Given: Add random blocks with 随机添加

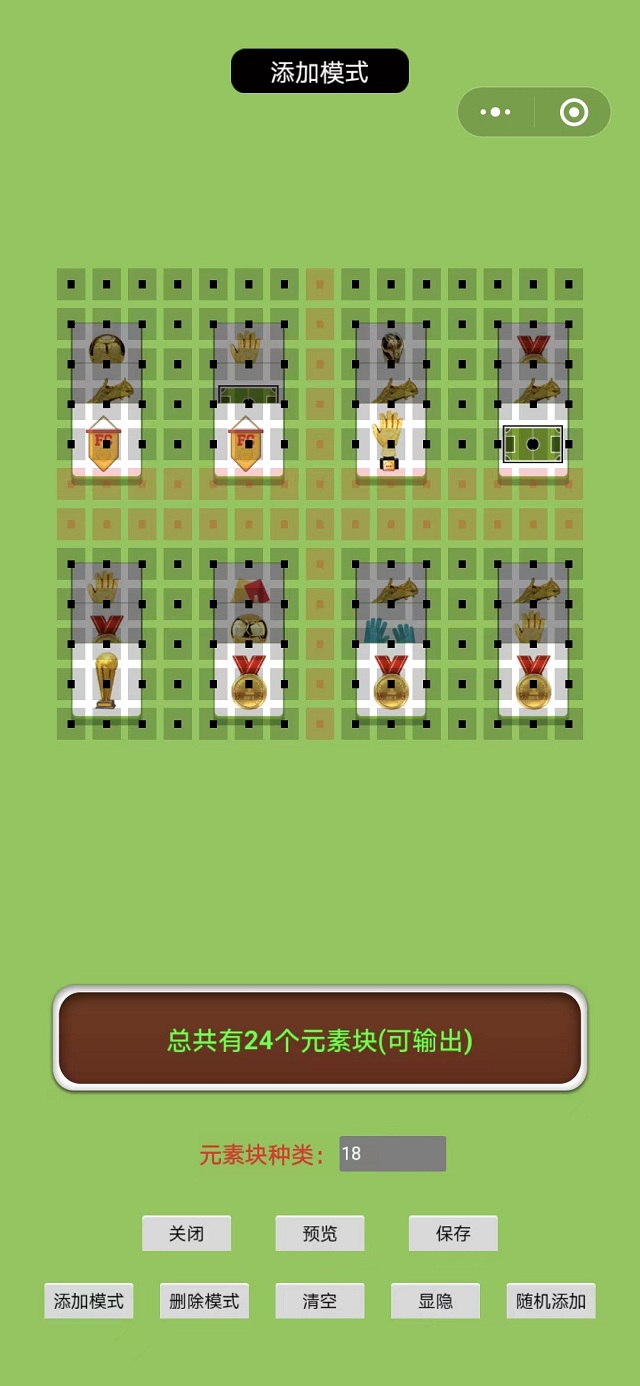Looking at the screenshot, I should 551,1301.
